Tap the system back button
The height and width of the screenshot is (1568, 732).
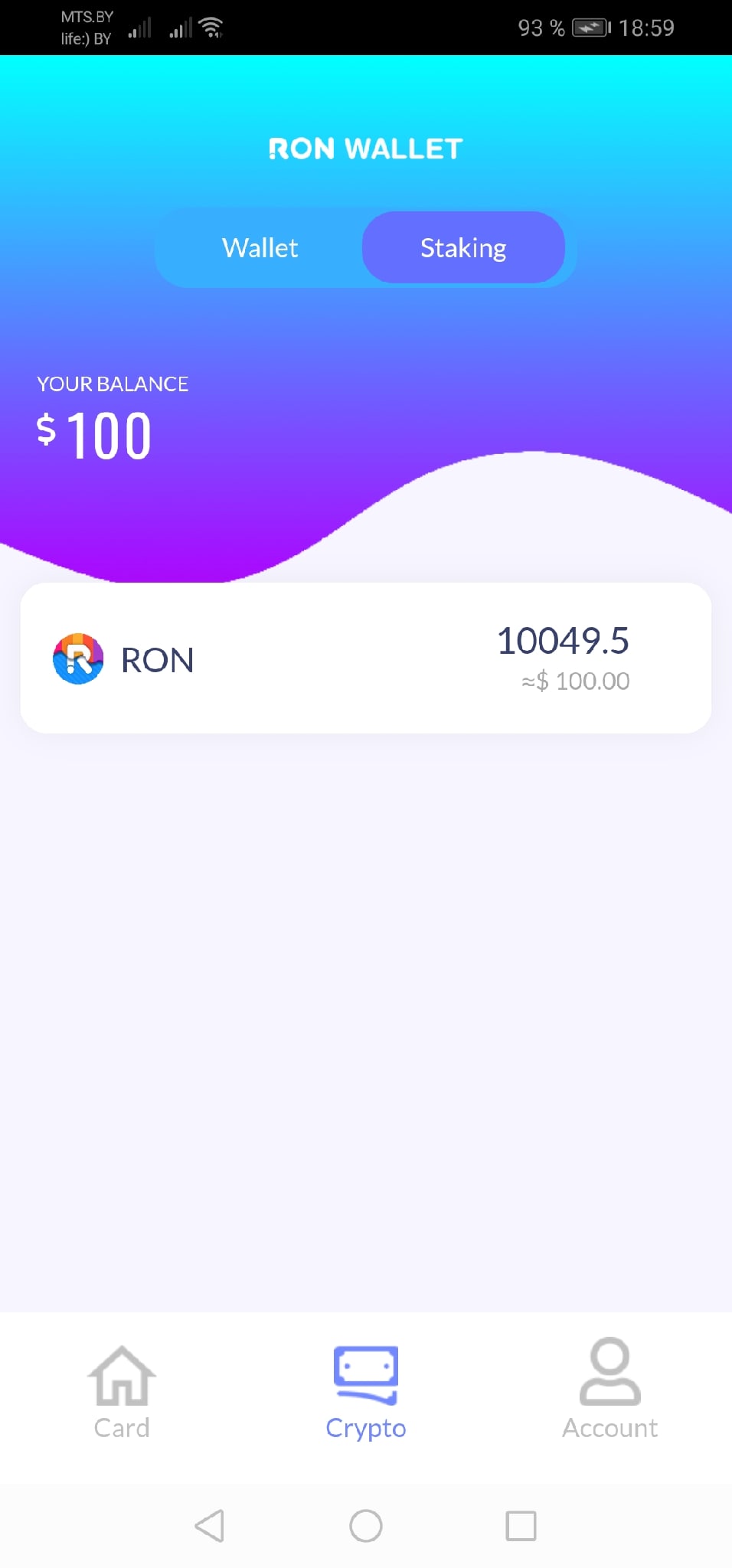[210, 1526]
